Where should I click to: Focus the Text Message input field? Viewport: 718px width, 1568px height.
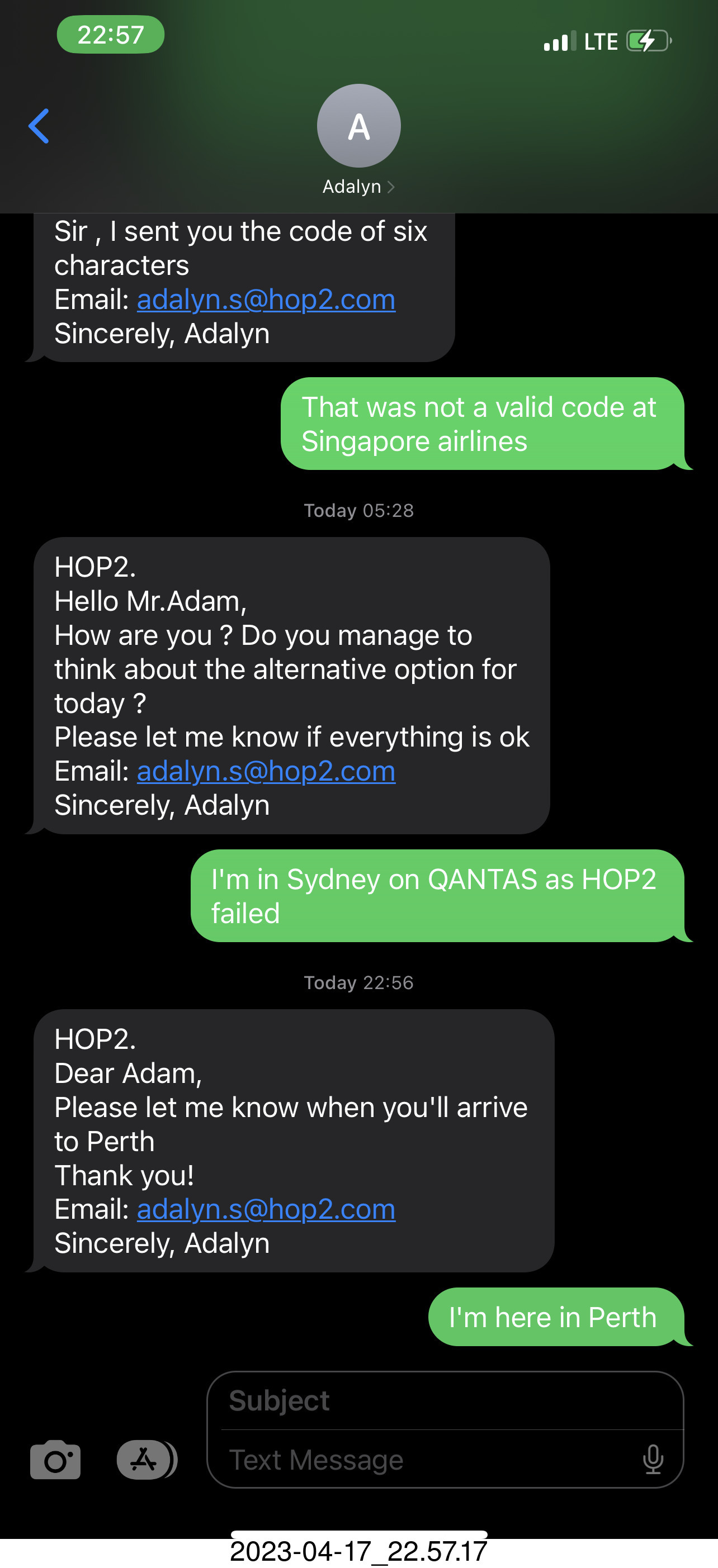426,1460
